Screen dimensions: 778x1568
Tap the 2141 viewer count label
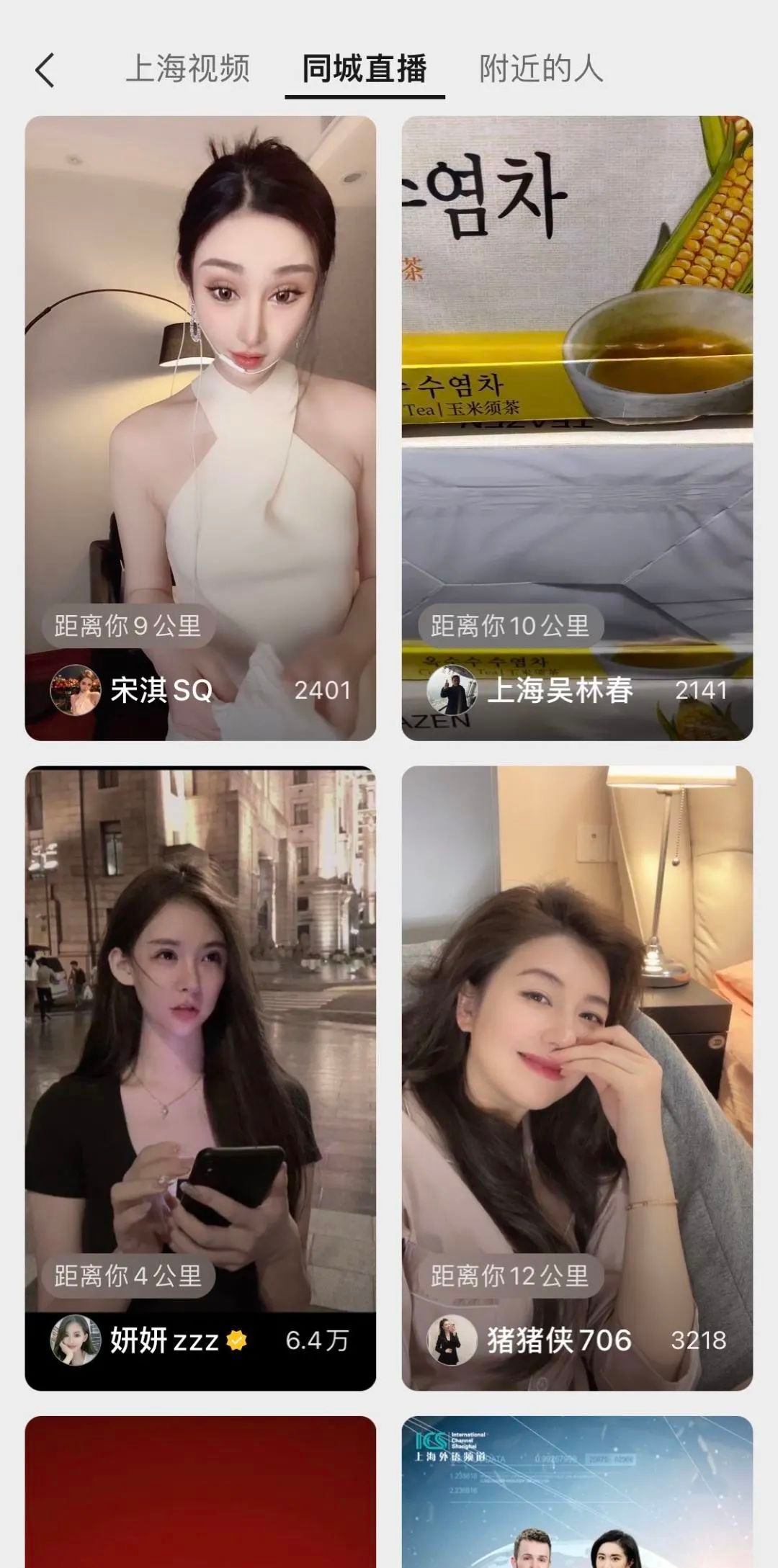pyautogui.click(x=702, y=691)
